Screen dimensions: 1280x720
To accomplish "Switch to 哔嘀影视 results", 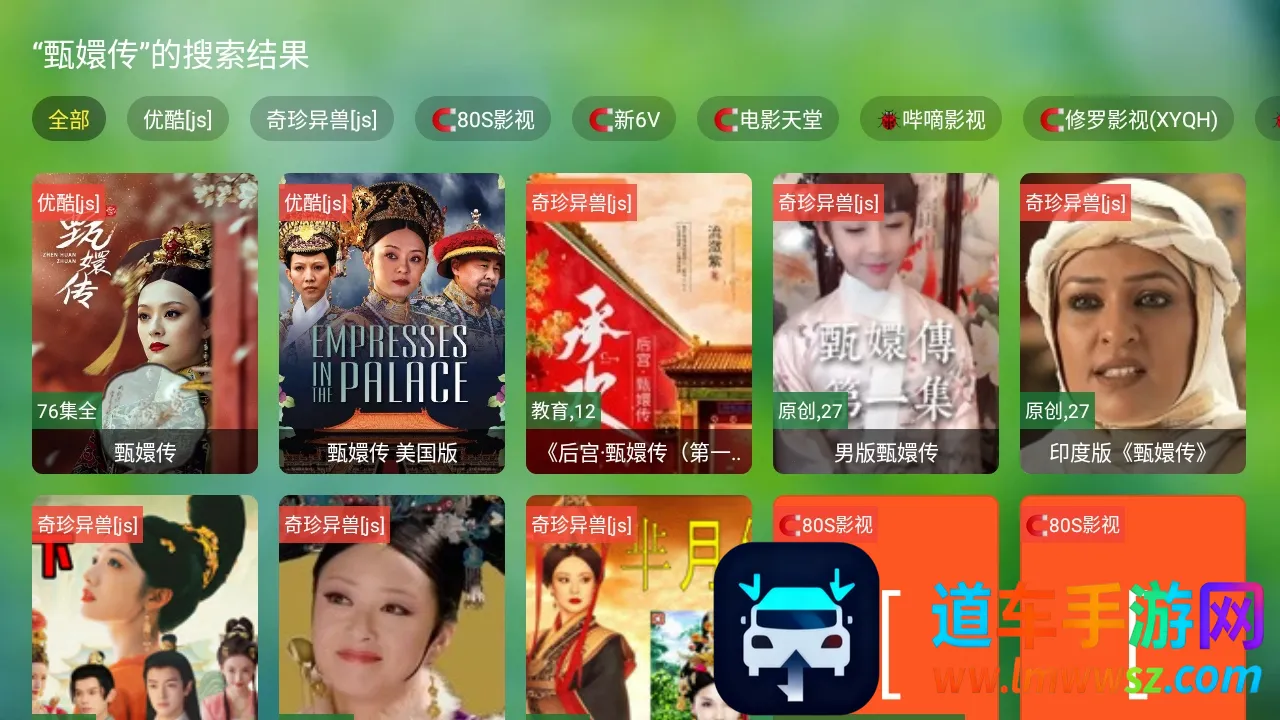I will pyautogui.click(x=931, y=120).
